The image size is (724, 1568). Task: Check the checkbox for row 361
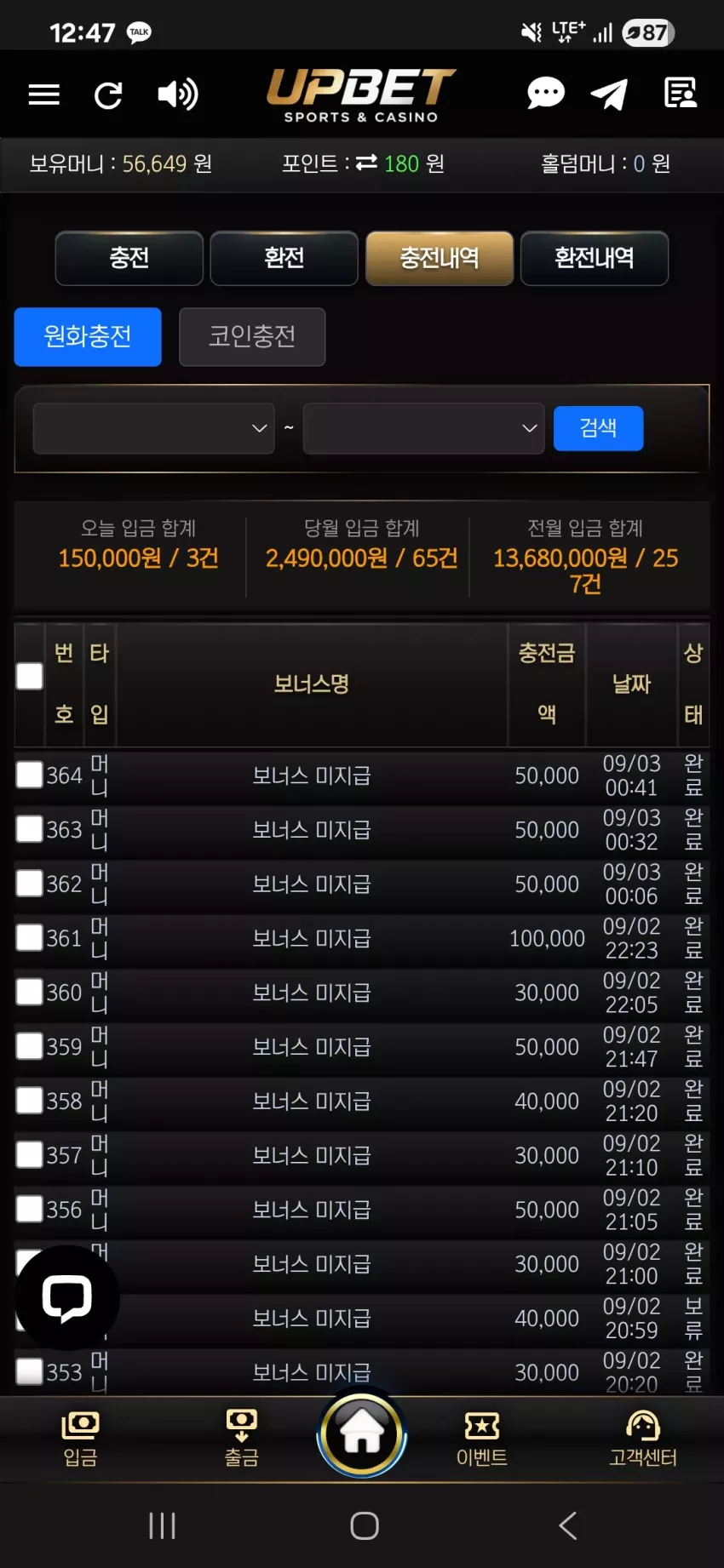30,937
